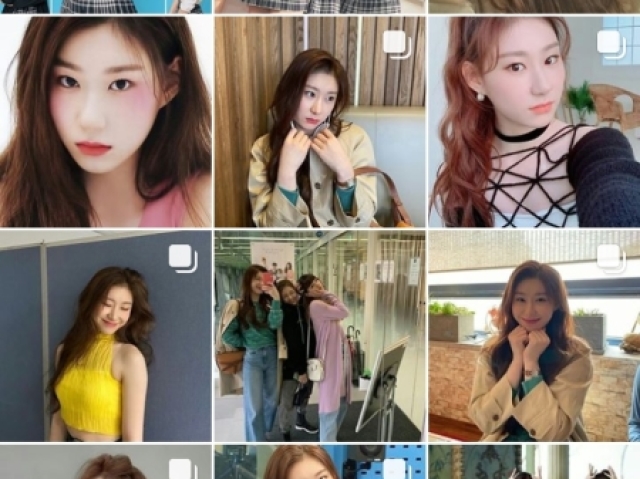Screen dimensions: 640x479
Task: Open the close-up portrait with pink top
Action: [105, 121]
